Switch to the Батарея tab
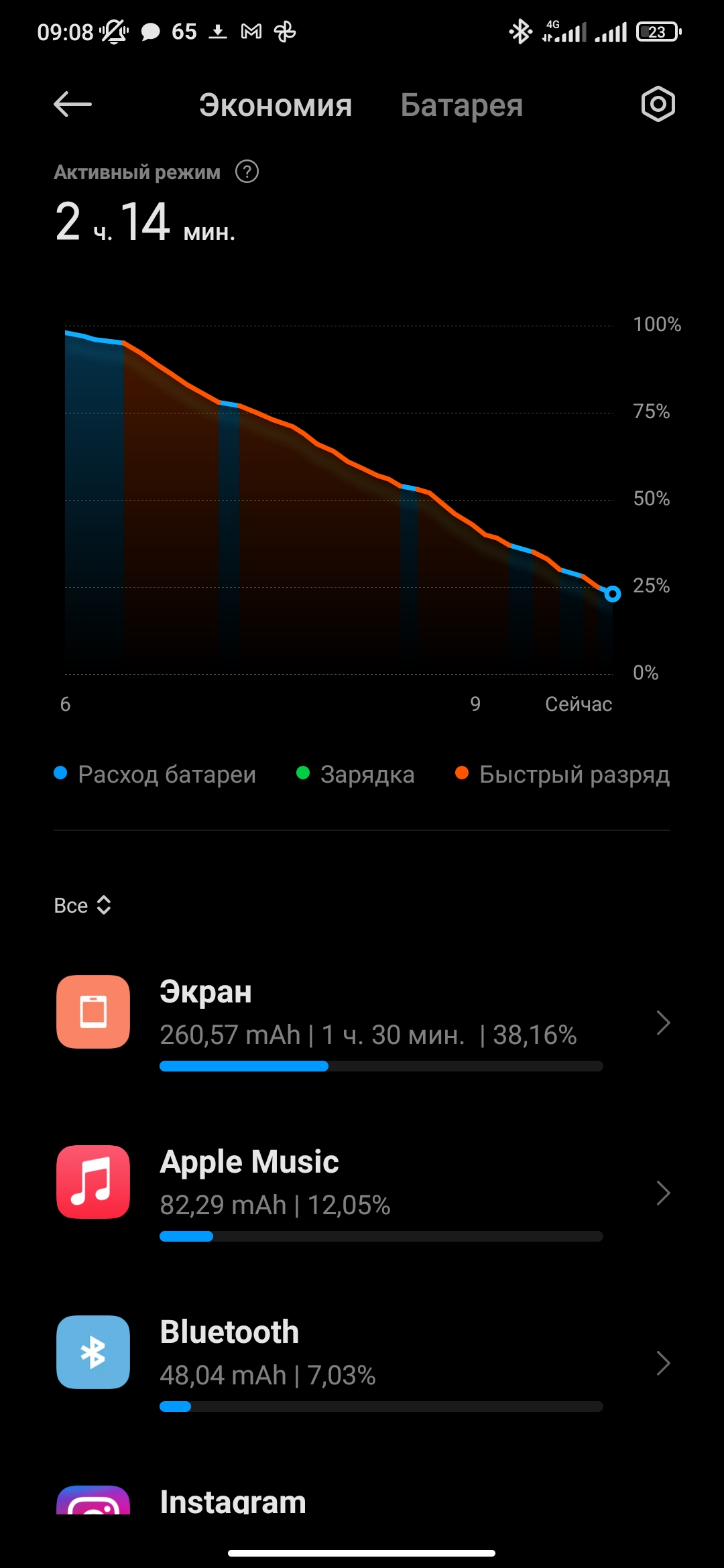The width and height of the screenshot is (724, 1568). click(x=461, y=105)
